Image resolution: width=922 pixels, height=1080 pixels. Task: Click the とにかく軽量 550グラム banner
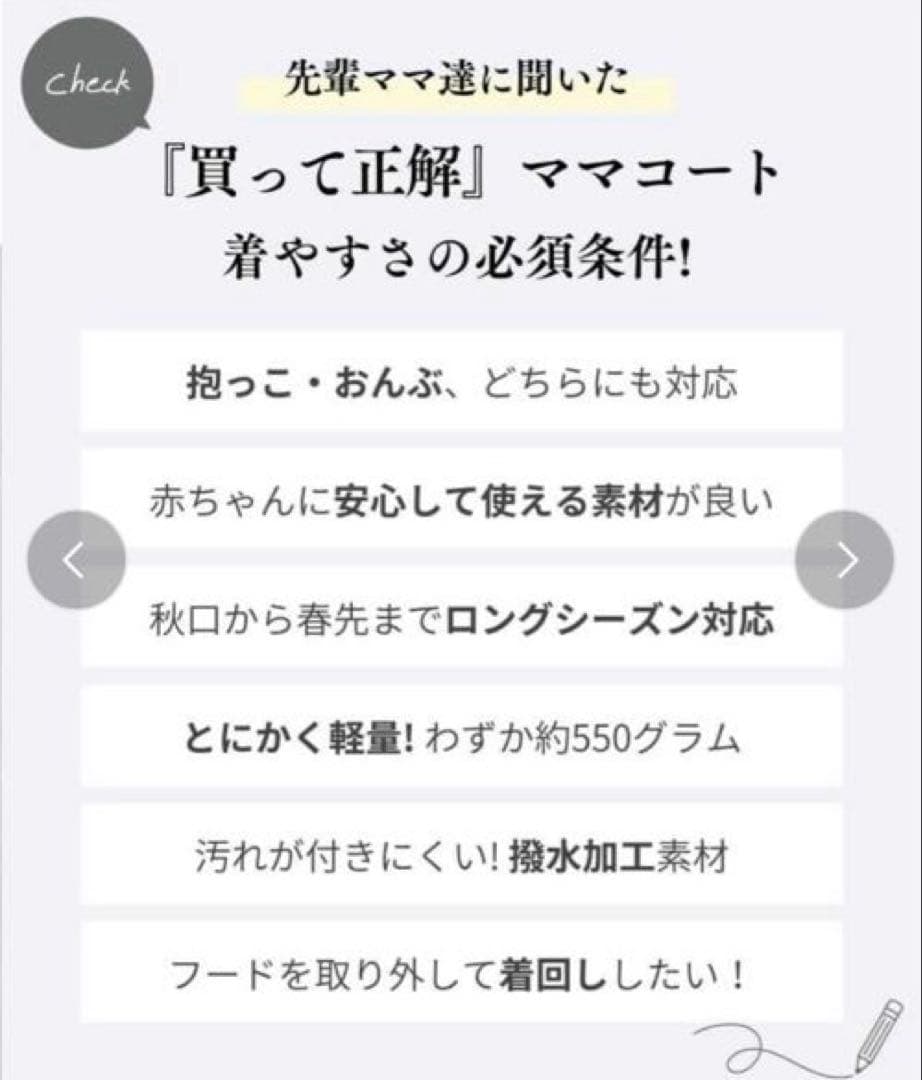(460, 738)
